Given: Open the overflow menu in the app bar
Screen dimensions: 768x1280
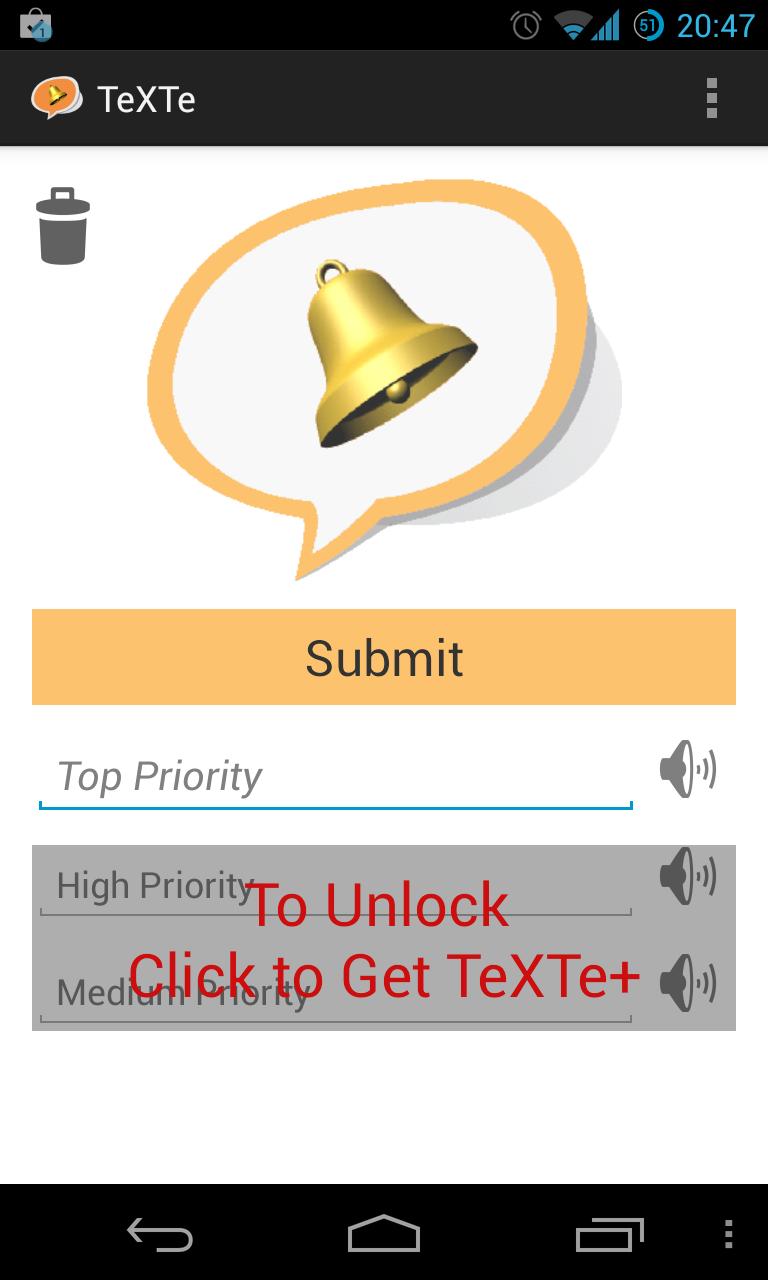Looking at the screenshot, I should (712, 99).
